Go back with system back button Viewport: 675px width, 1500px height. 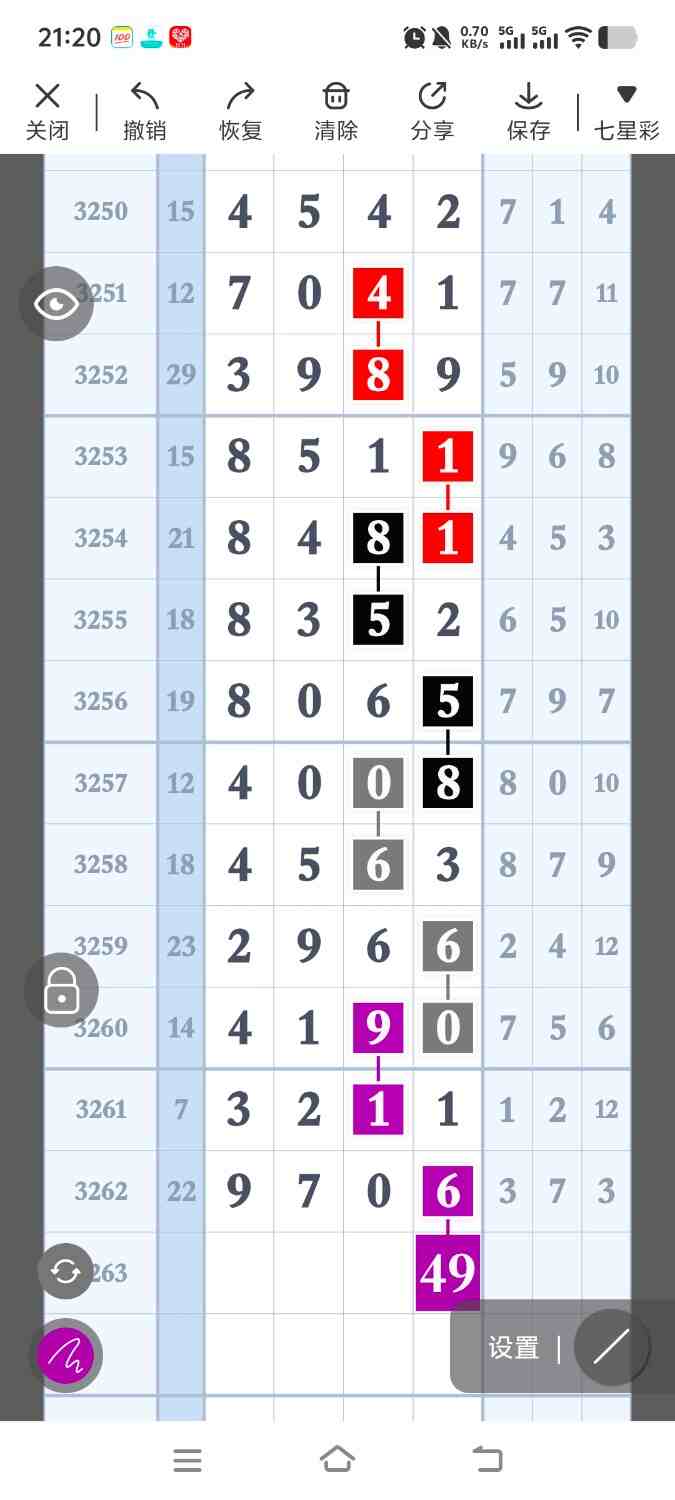tap(487, 1460)
